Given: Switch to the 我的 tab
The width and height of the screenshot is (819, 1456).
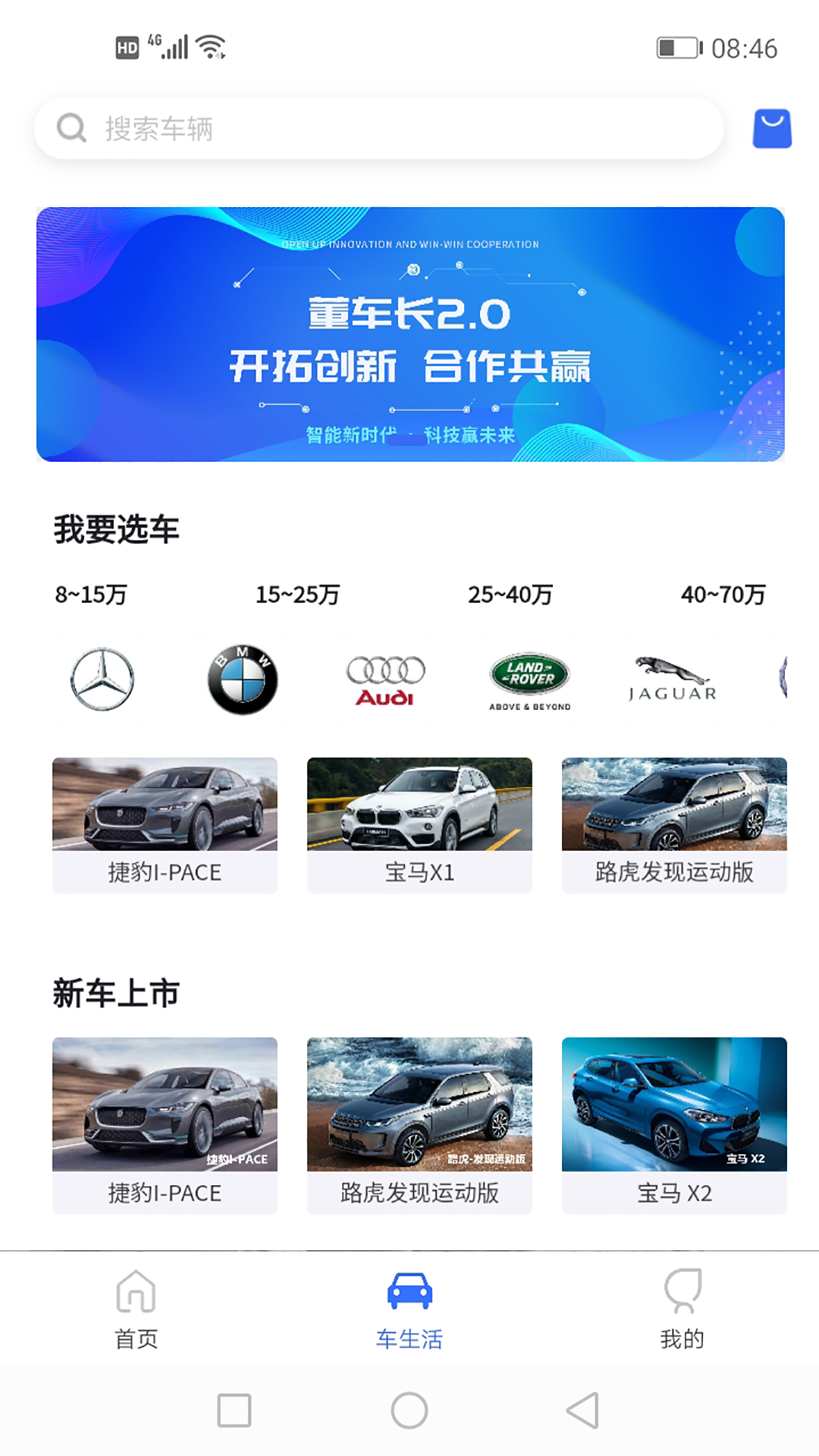Looking at the screenshot, I should point(682,1310).
